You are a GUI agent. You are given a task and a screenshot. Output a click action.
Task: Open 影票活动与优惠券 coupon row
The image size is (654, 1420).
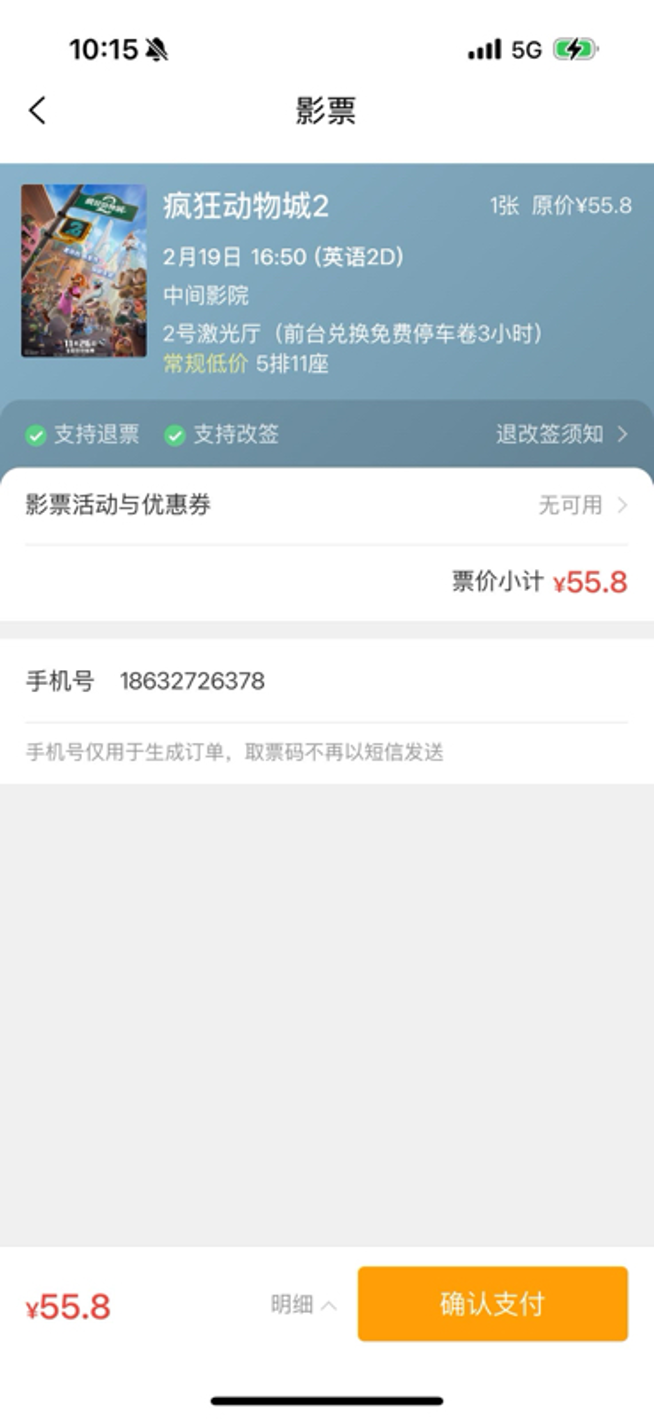[326, 505]
